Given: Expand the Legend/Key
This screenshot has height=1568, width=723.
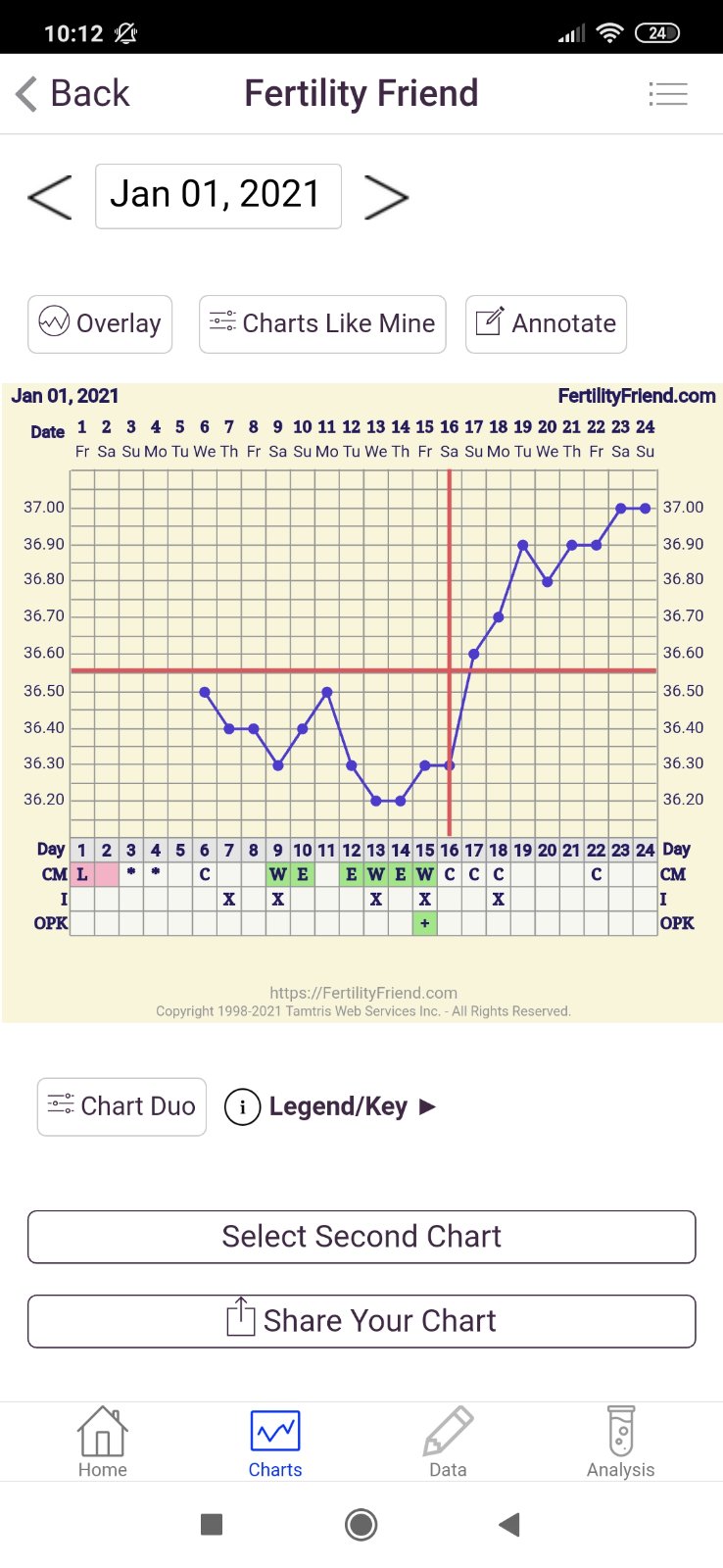Looking at the screenshot, I should pyautogui.click(x=331, y=1106).
